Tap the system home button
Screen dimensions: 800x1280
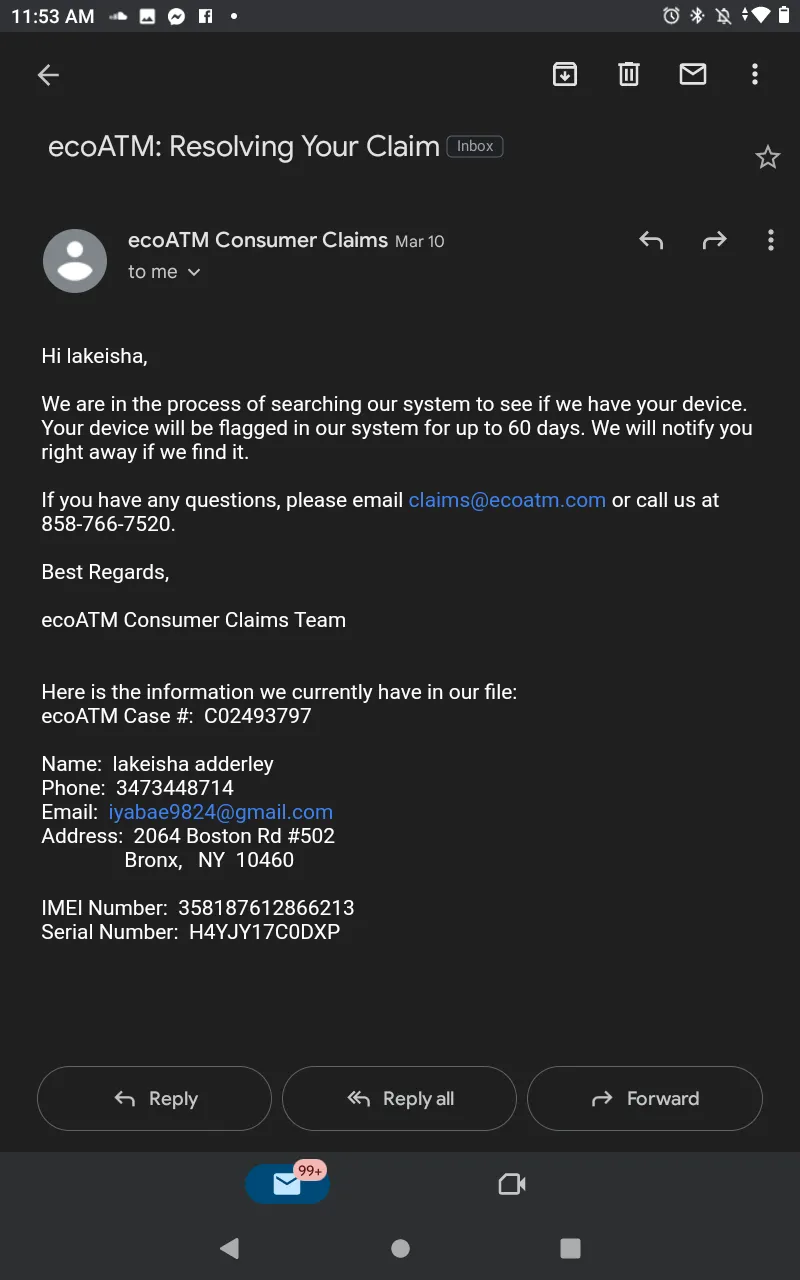(x=400, y=1248)
